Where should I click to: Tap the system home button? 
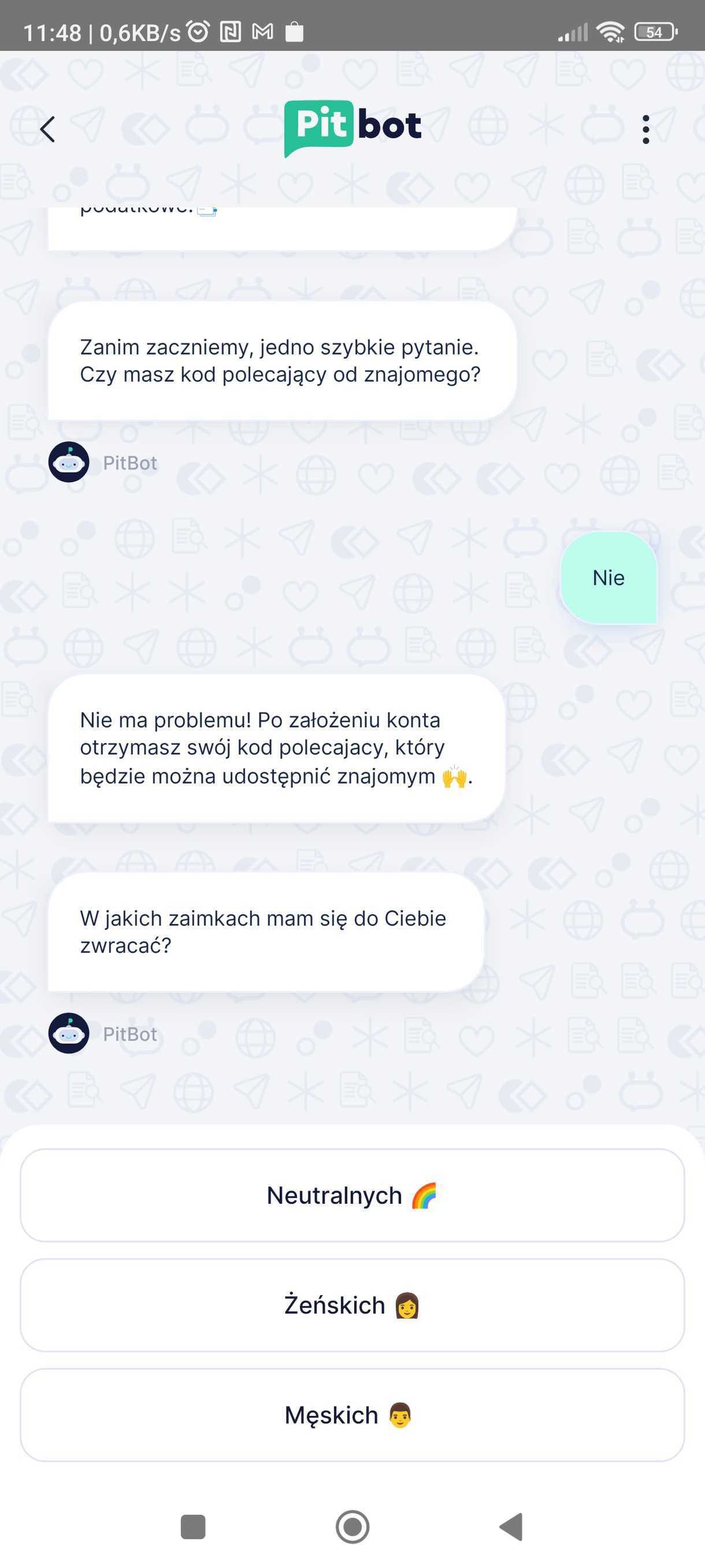[352, 1526]
